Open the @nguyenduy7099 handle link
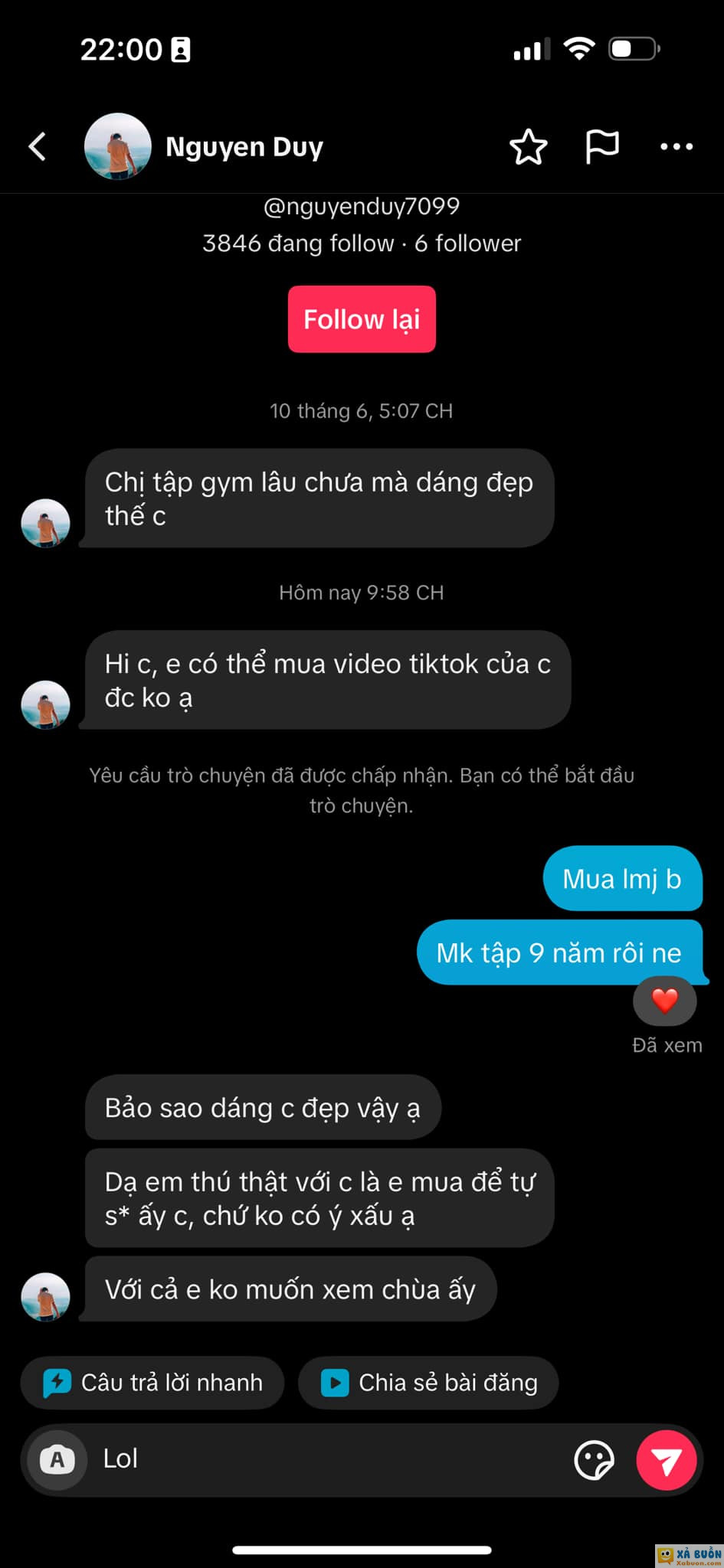The image size is (724, 1568). coord(362,205)
